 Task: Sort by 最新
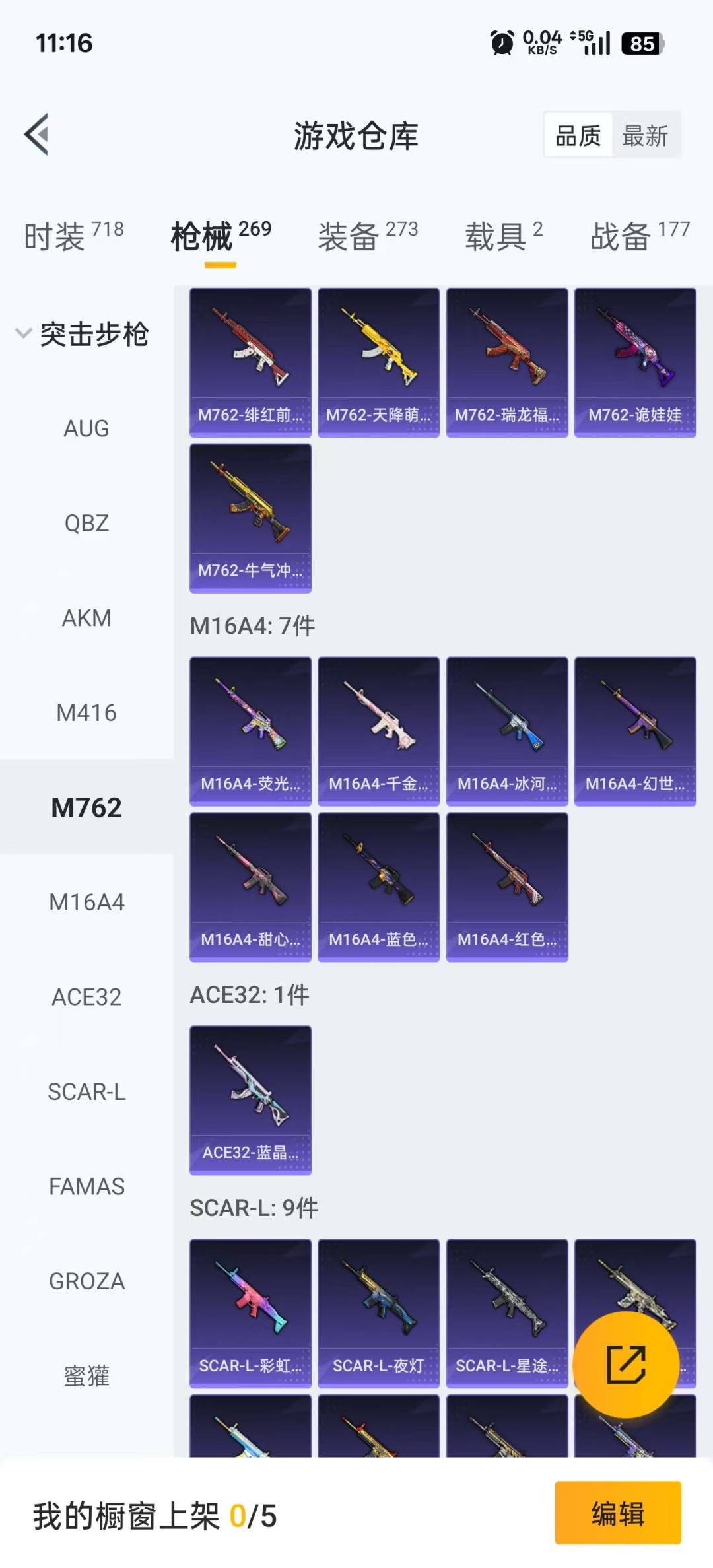pos(645,136)
